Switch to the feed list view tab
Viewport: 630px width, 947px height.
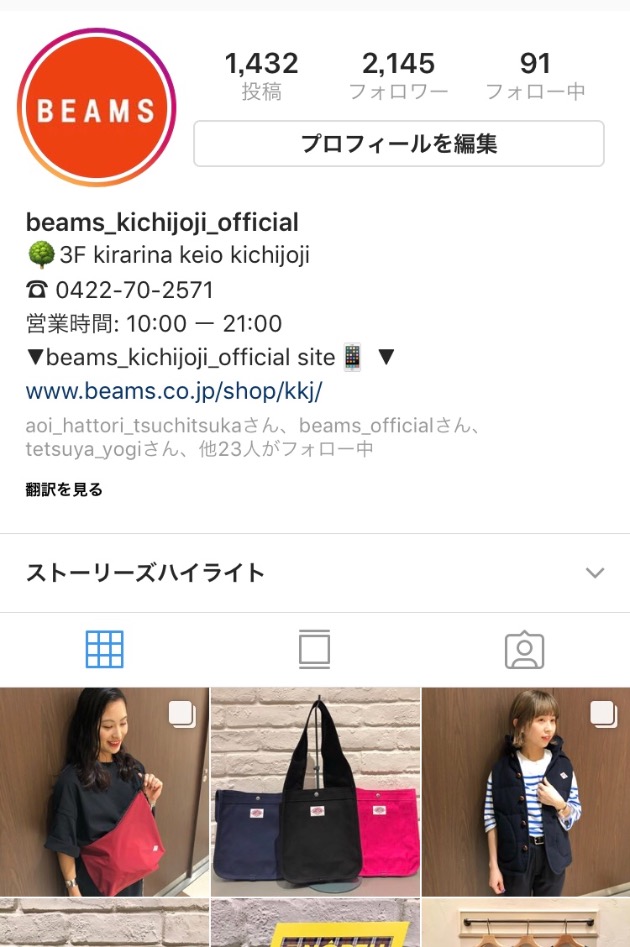(314, 650)
